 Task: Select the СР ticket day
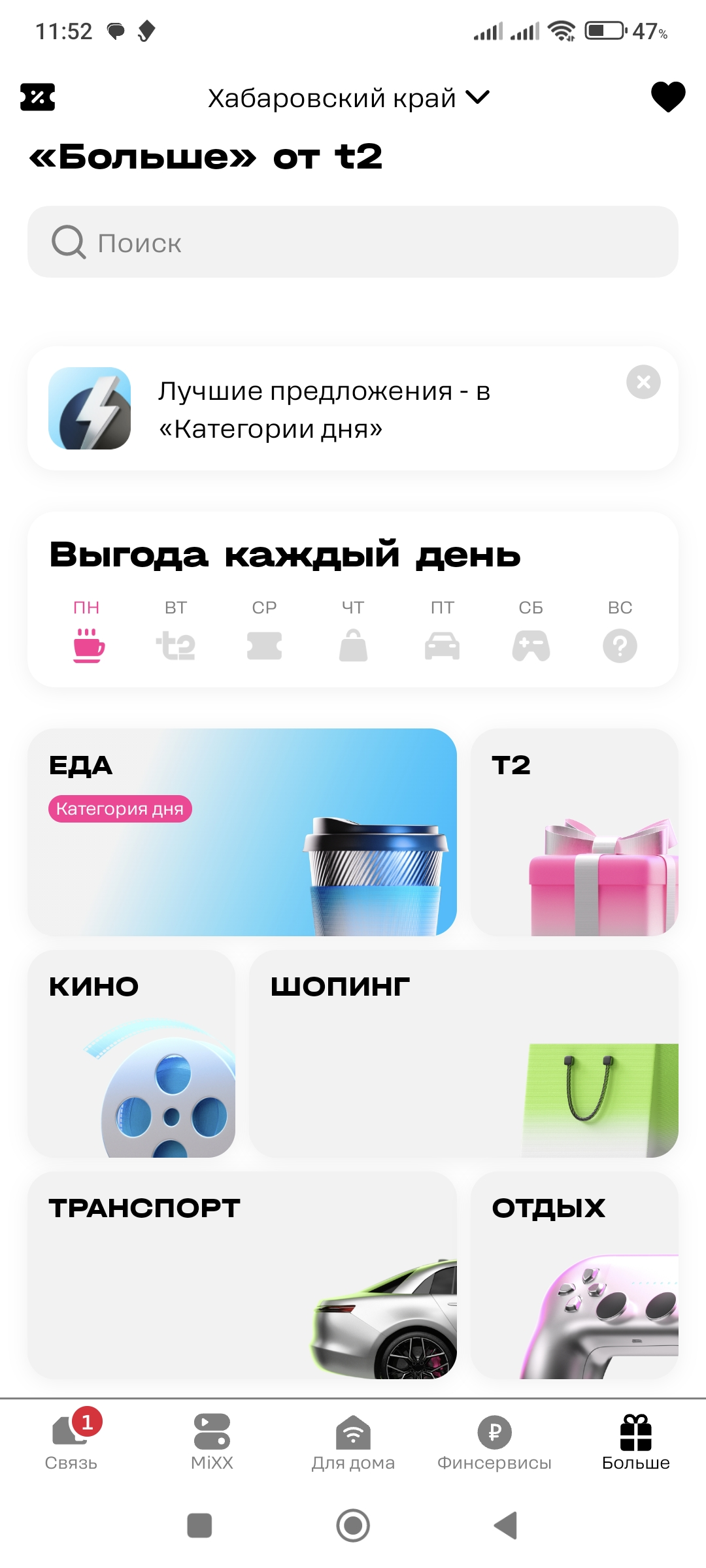click(x=264, y=630)
